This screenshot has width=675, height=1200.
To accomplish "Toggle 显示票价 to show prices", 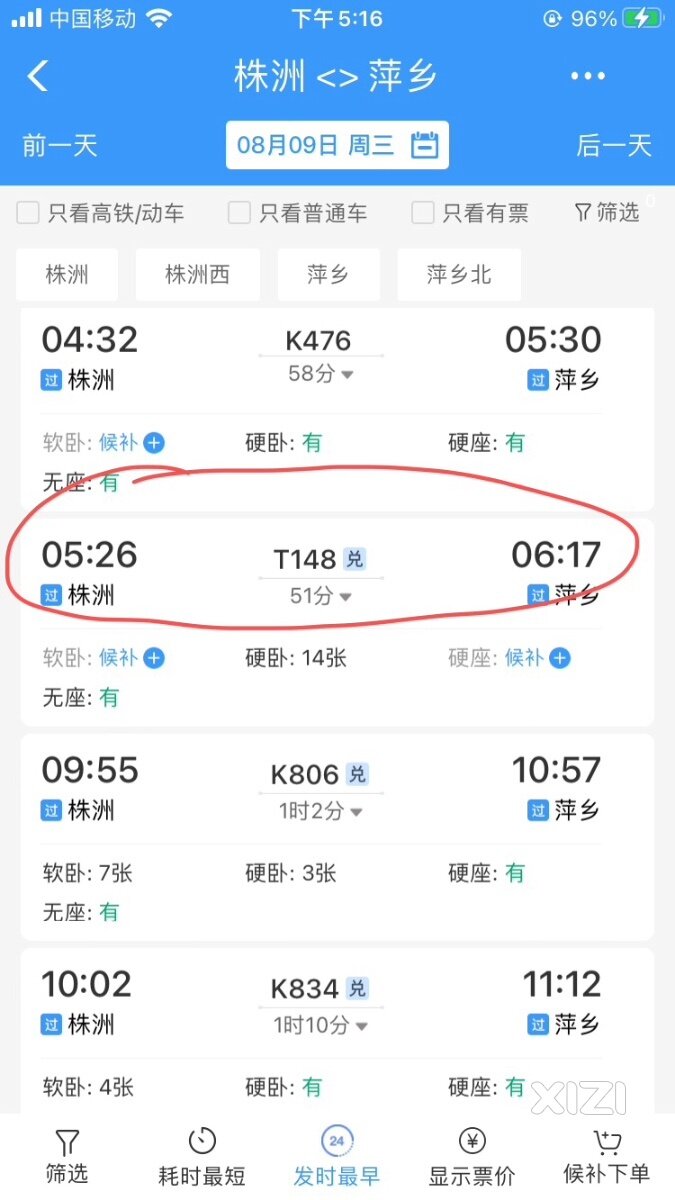I will [472, 1156].
